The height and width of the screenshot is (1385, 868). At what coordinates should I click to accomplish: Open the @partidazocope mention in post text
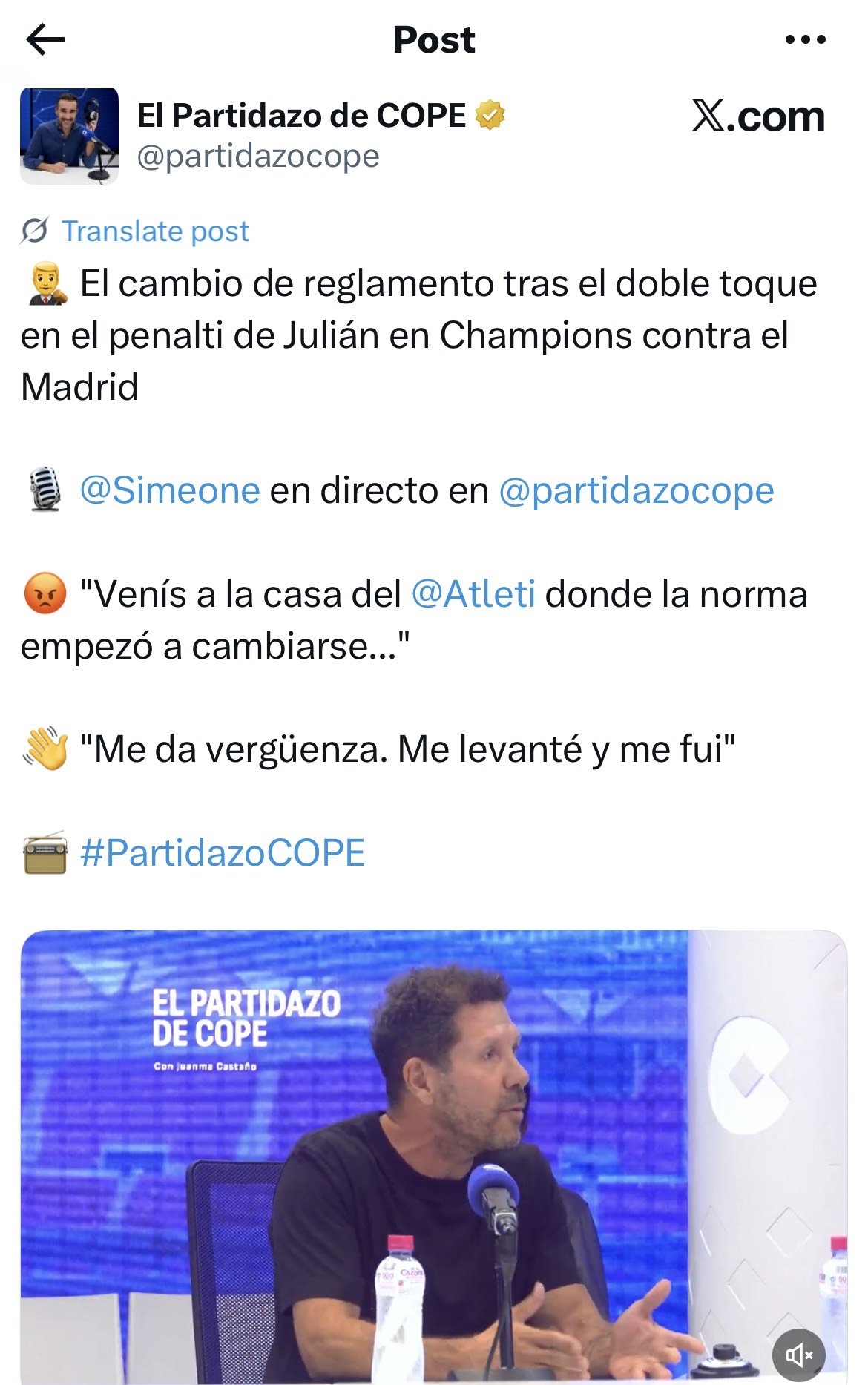pos(636,491)
